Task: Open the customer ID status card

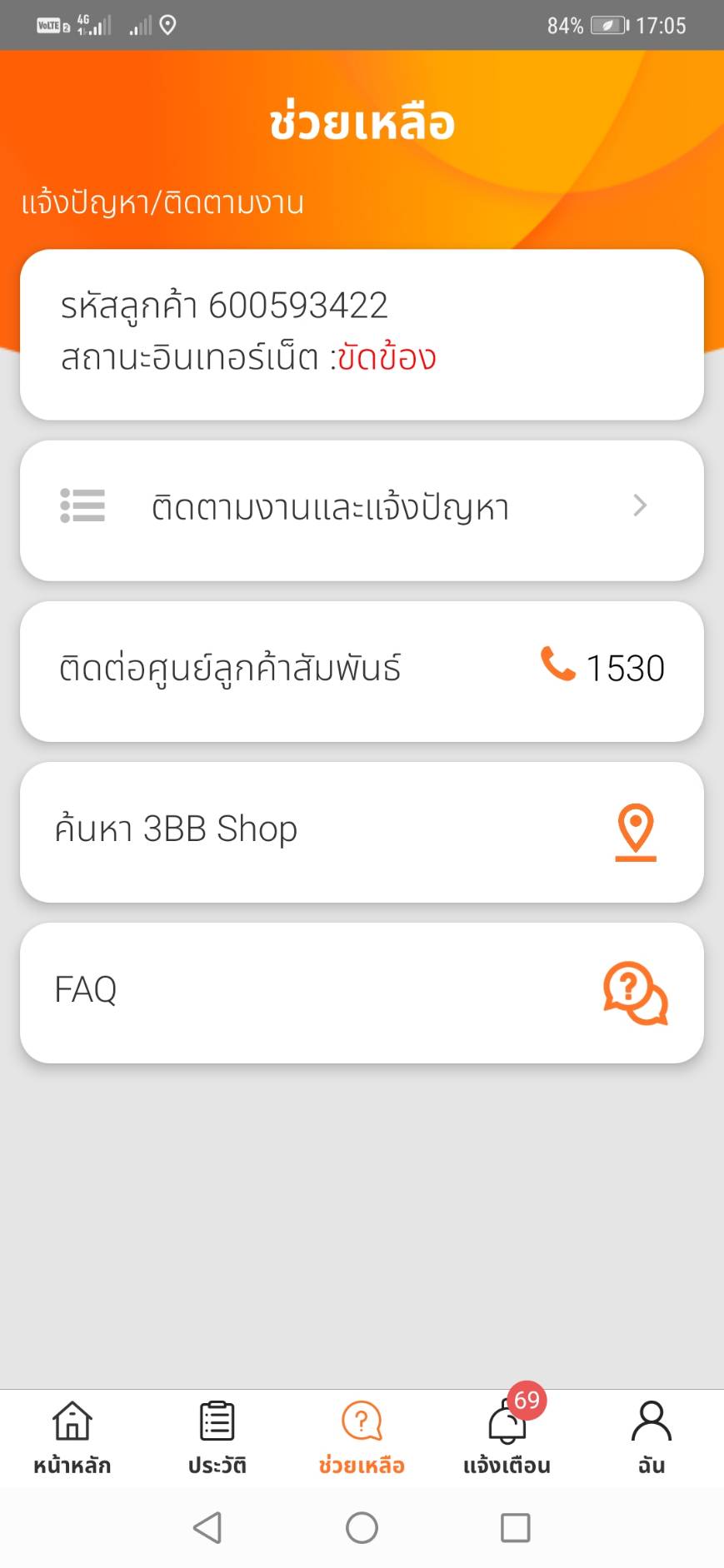Action: pos(362,335)
